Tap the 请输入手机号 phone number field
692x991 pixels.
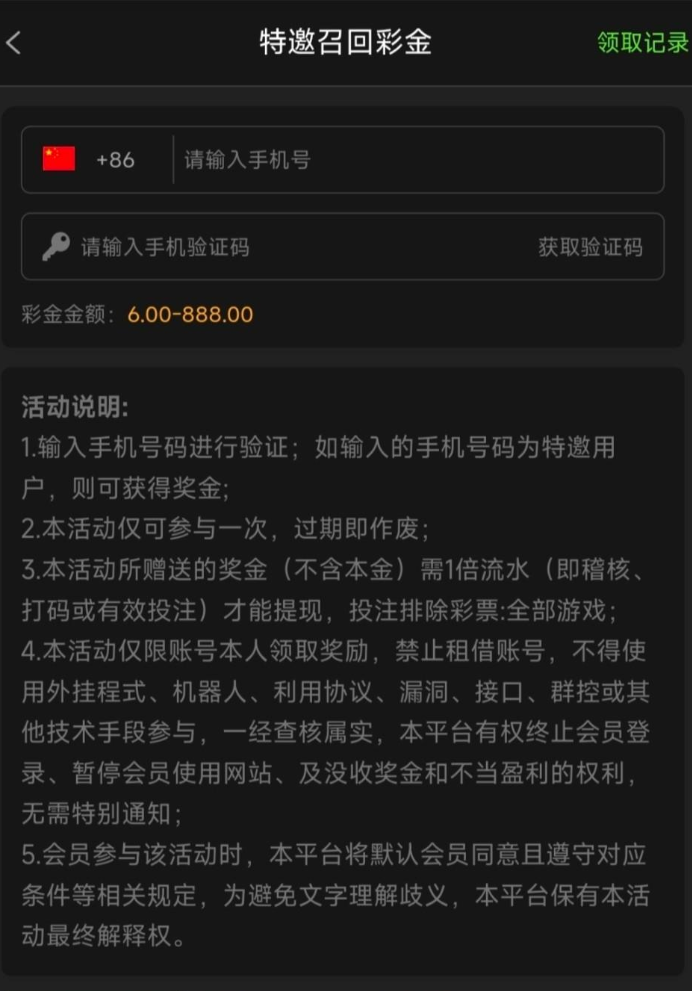coord(415,160)
